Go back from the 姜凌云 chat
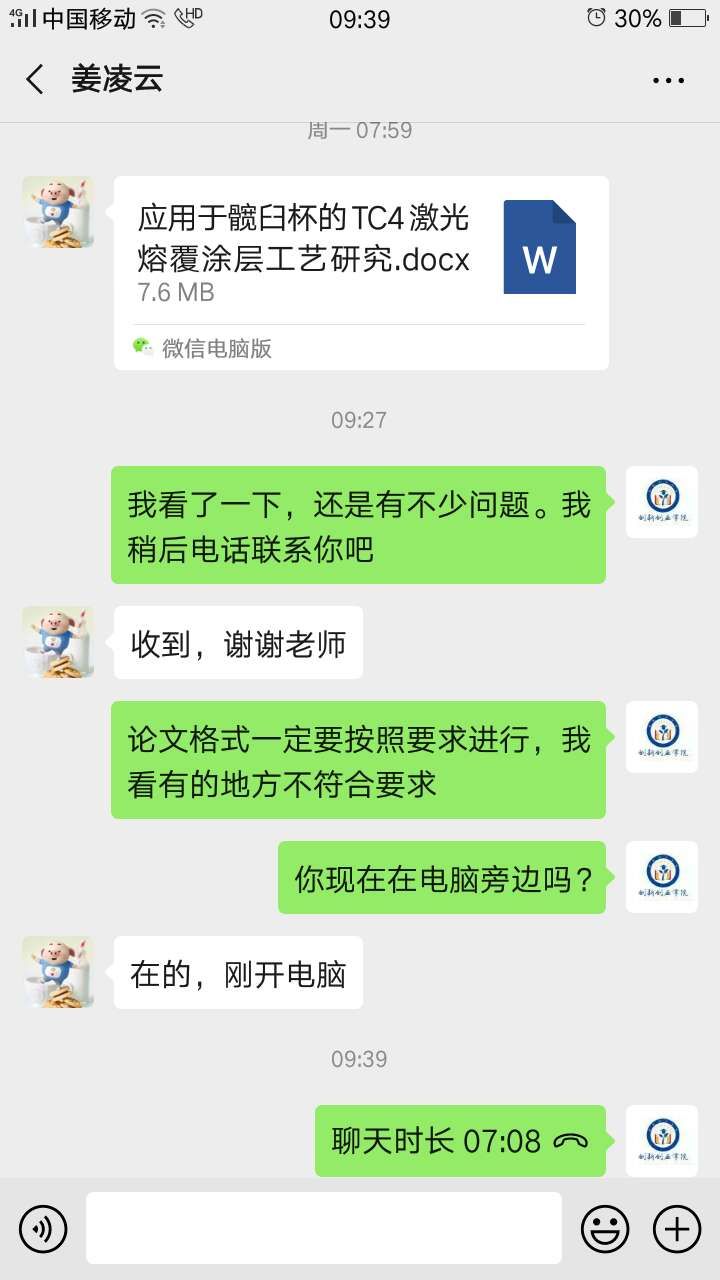This screenshot has height=1280, width=720. (36, 80)
